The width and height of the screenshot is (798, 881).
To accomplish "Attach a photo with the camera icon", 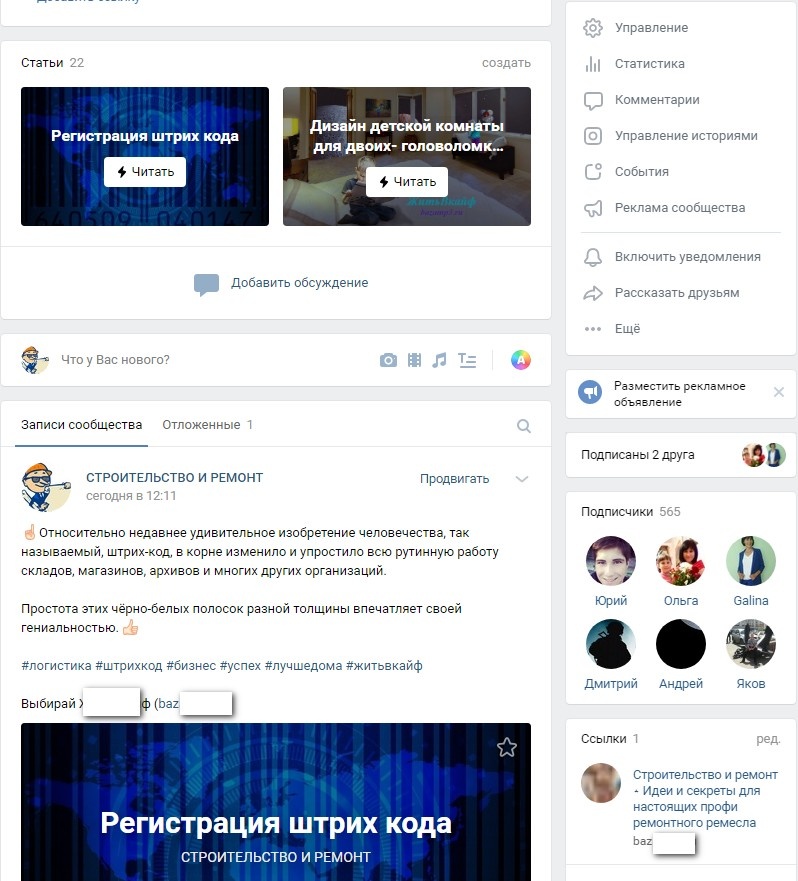I will point(388,361).
